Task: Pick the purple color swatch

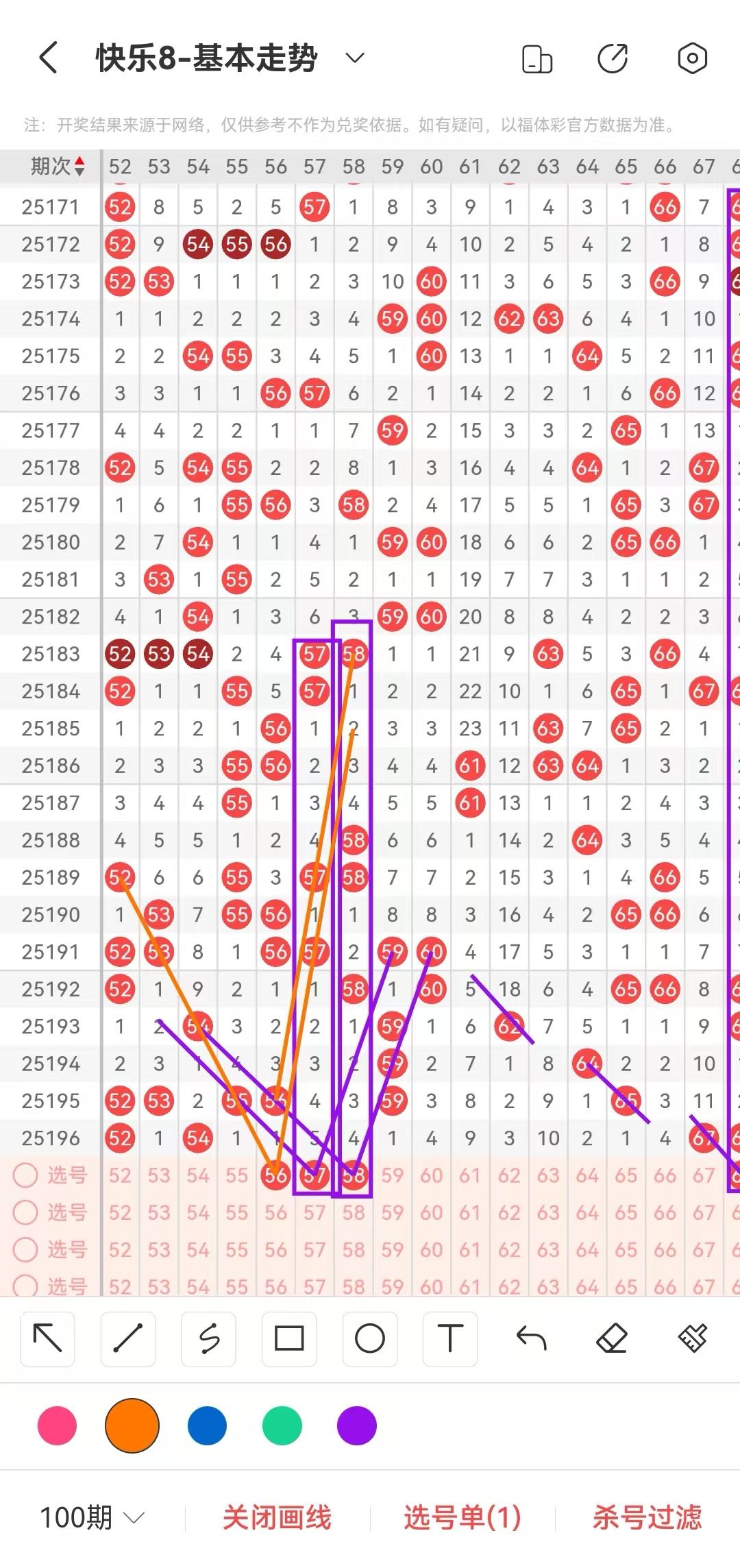Action: (357, 1425)
